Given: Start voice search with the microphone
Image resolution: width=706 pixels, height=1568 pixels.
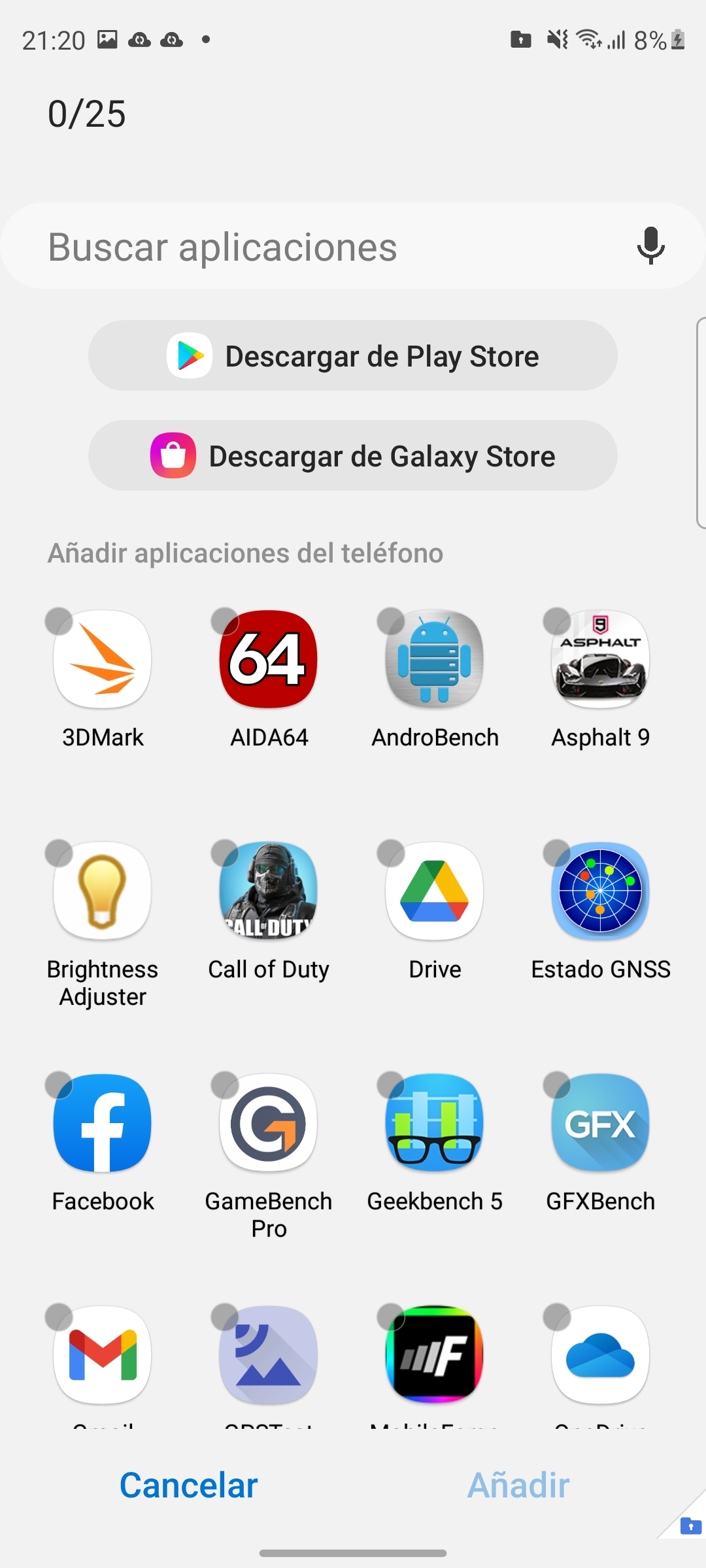Looking at the screenshot, I should (650, 246).
